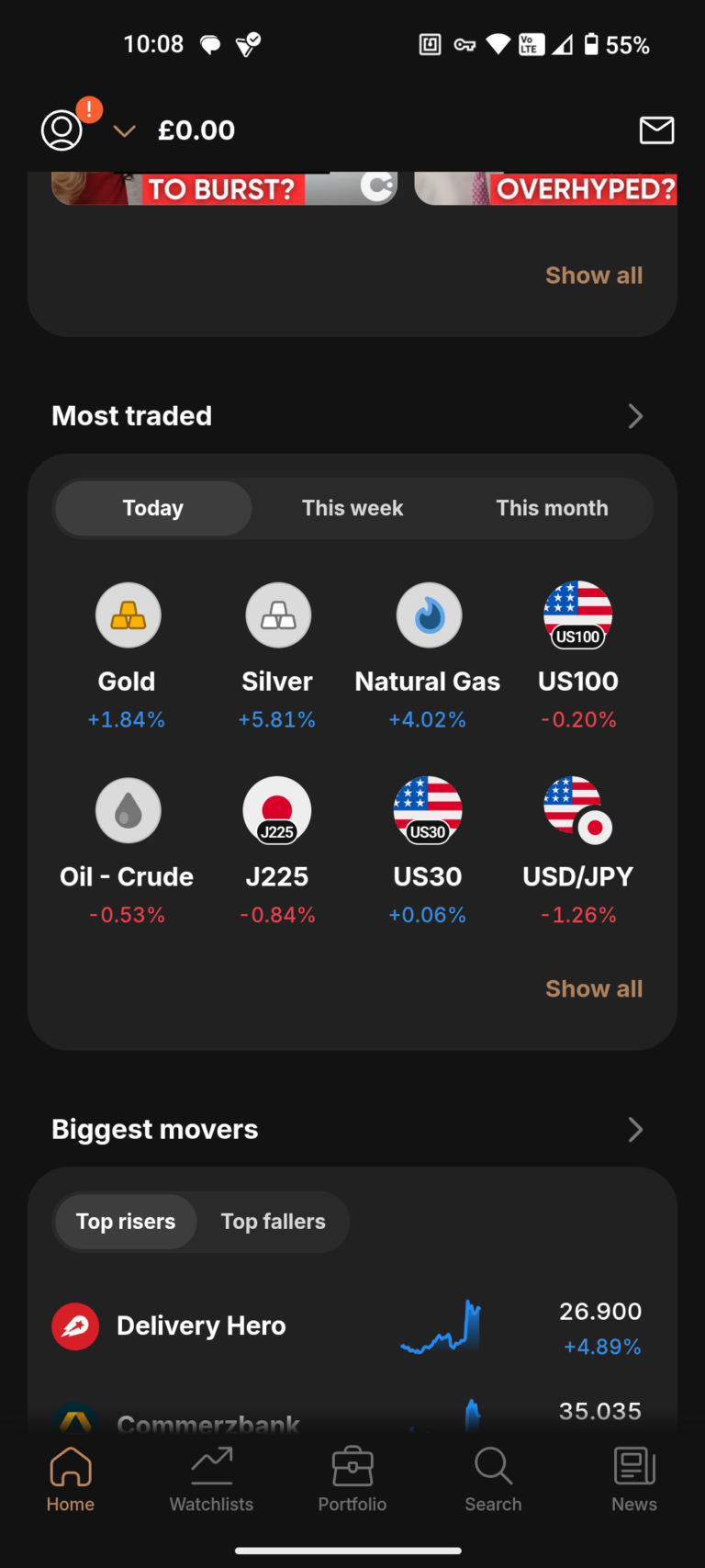
Task: Select the Top risers filter
Action: tap(125, 1221)
